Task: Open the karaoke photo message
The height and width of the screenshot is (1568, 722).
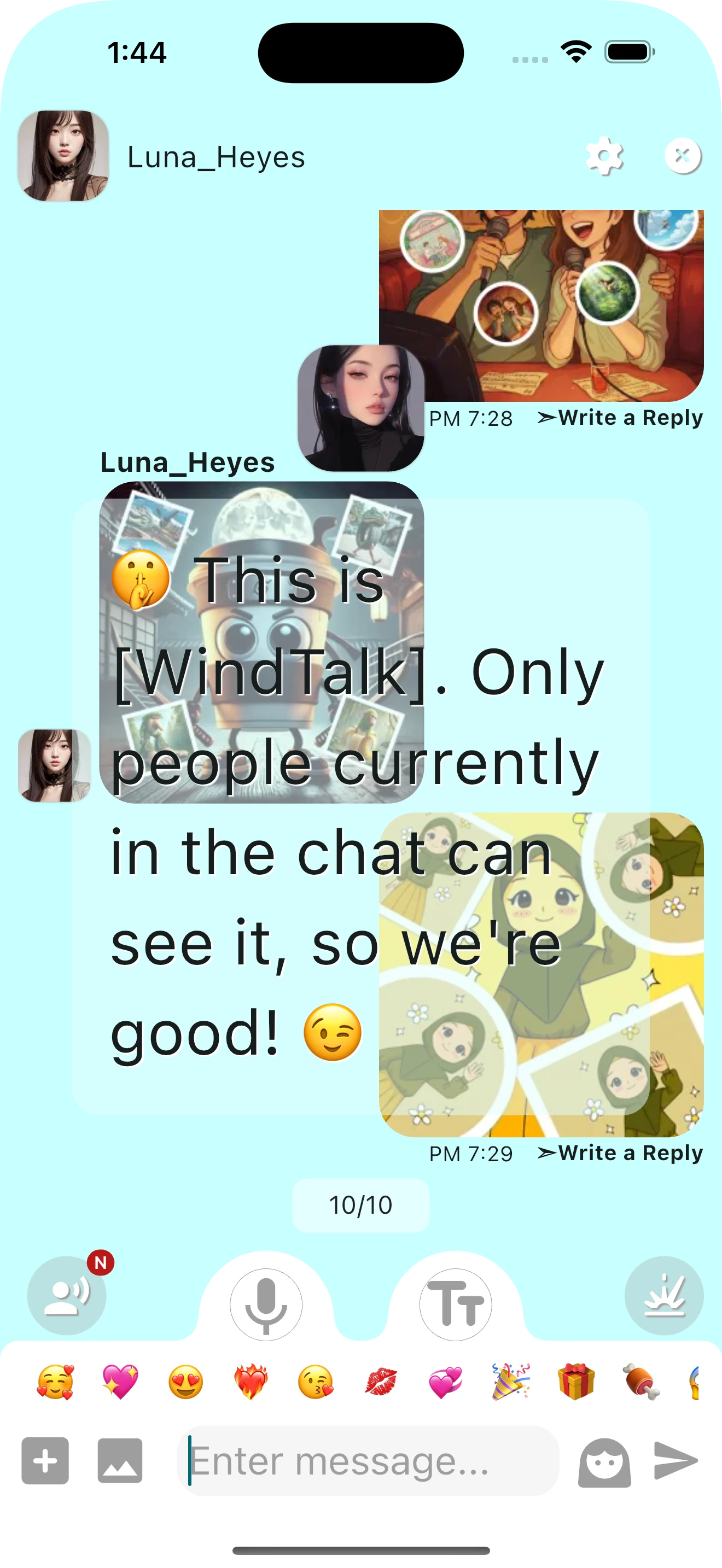Action: click(545, 305)
